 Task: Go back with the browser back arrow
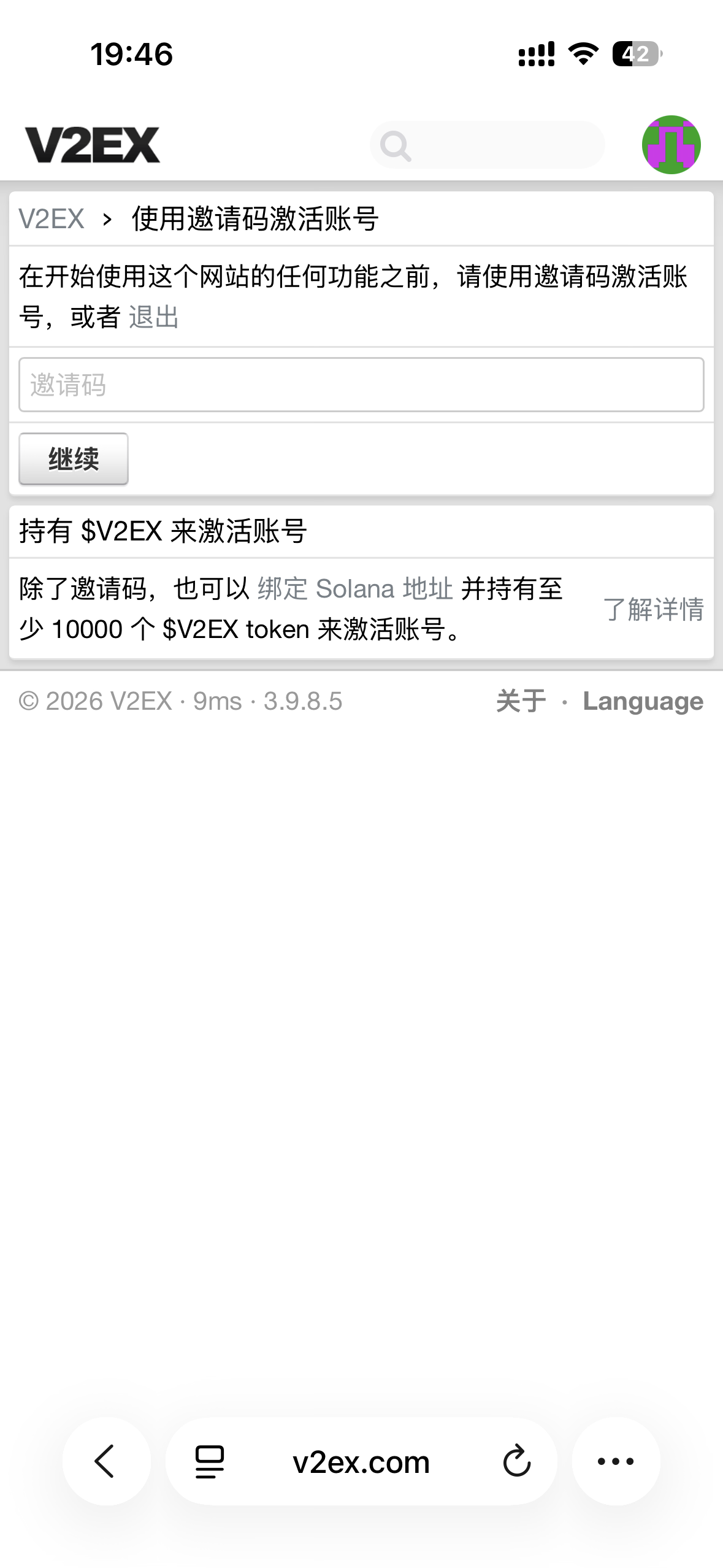point(107,1461)
